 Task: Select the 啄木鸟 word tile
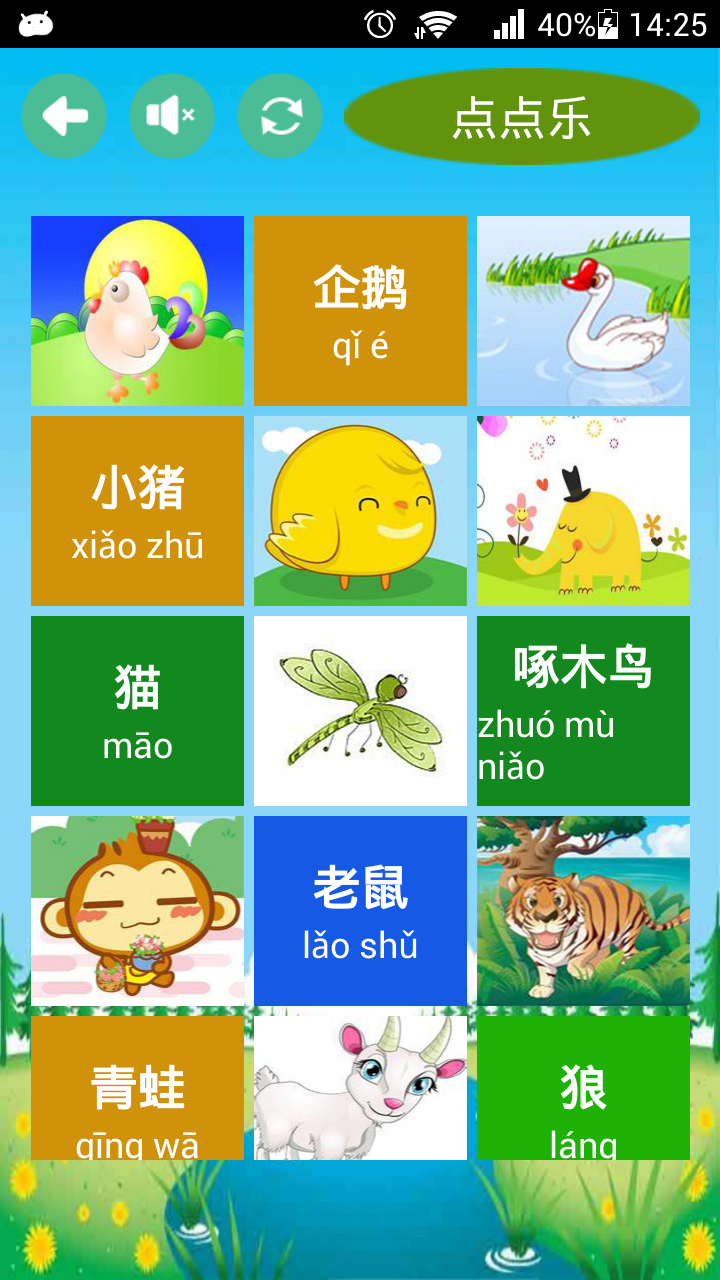[x=583, y=711]
